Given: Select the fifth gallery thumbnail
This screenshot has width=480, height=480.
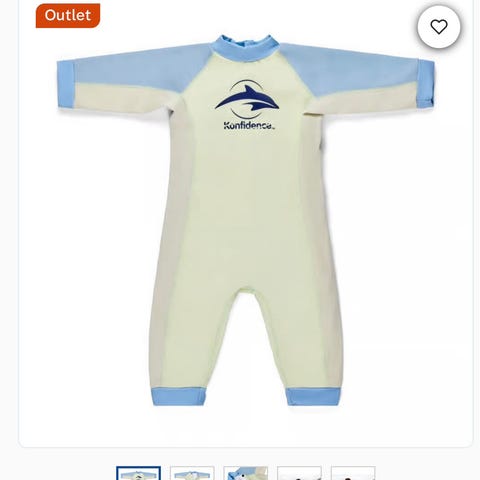Looking at the screenshot, I should 353,473.
